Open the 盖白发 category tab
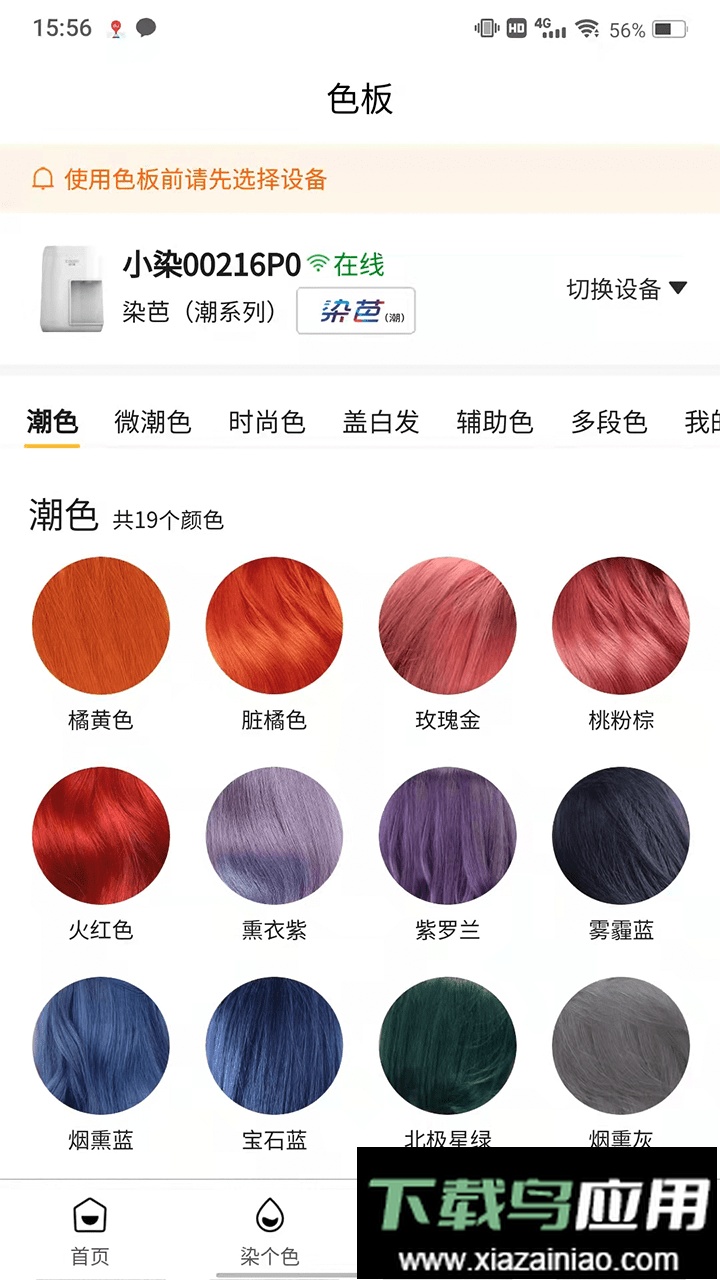 point(381,422)
